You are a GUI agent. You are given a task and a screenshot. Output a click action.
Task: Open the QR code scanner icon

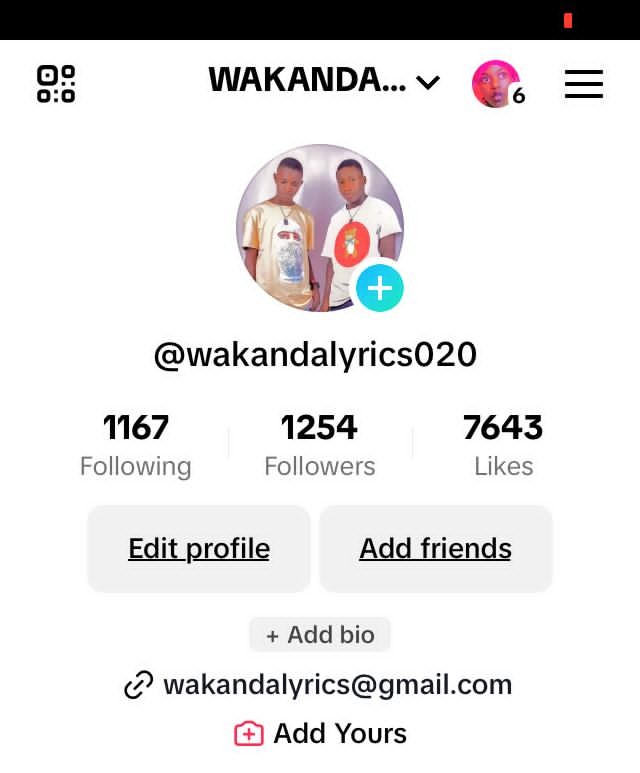coord(56,84)
